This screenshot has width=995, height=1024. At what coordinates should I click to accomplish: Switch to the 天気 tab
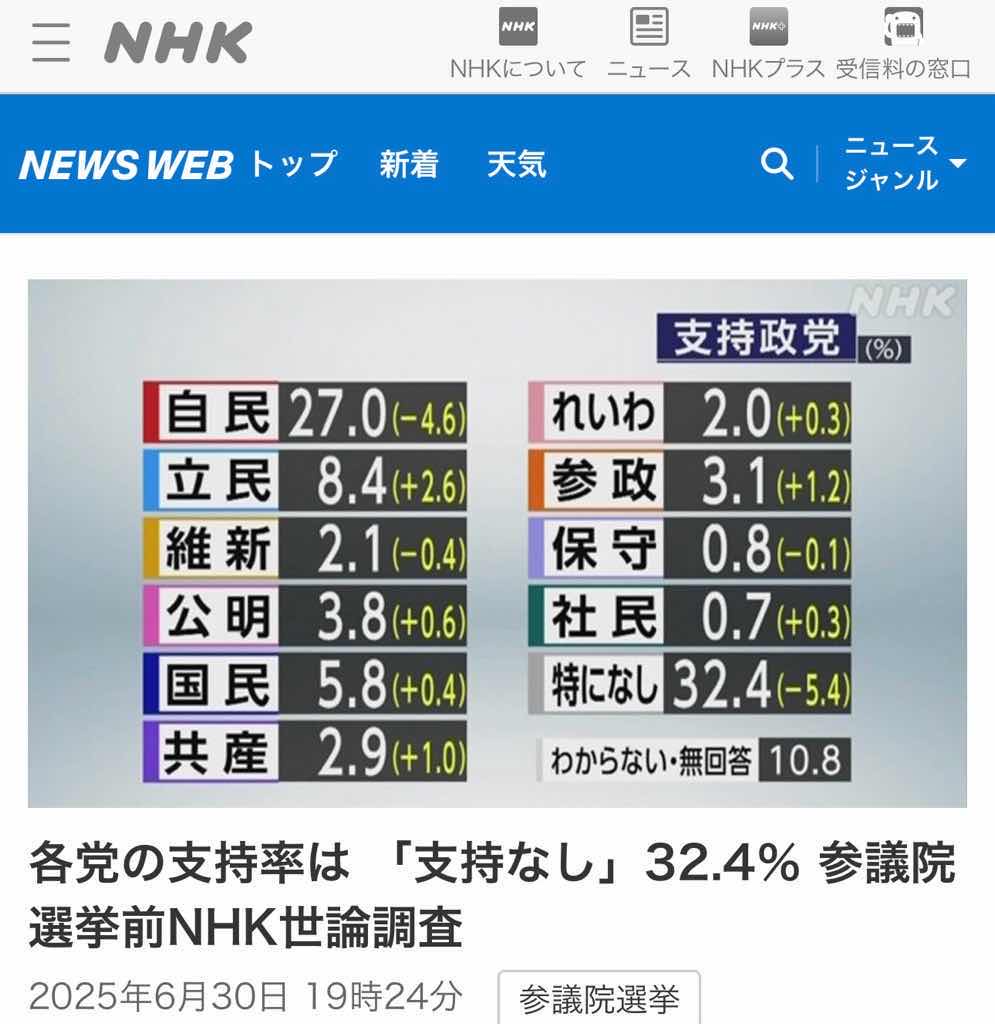pyautogui.click(x=517, y=164)
